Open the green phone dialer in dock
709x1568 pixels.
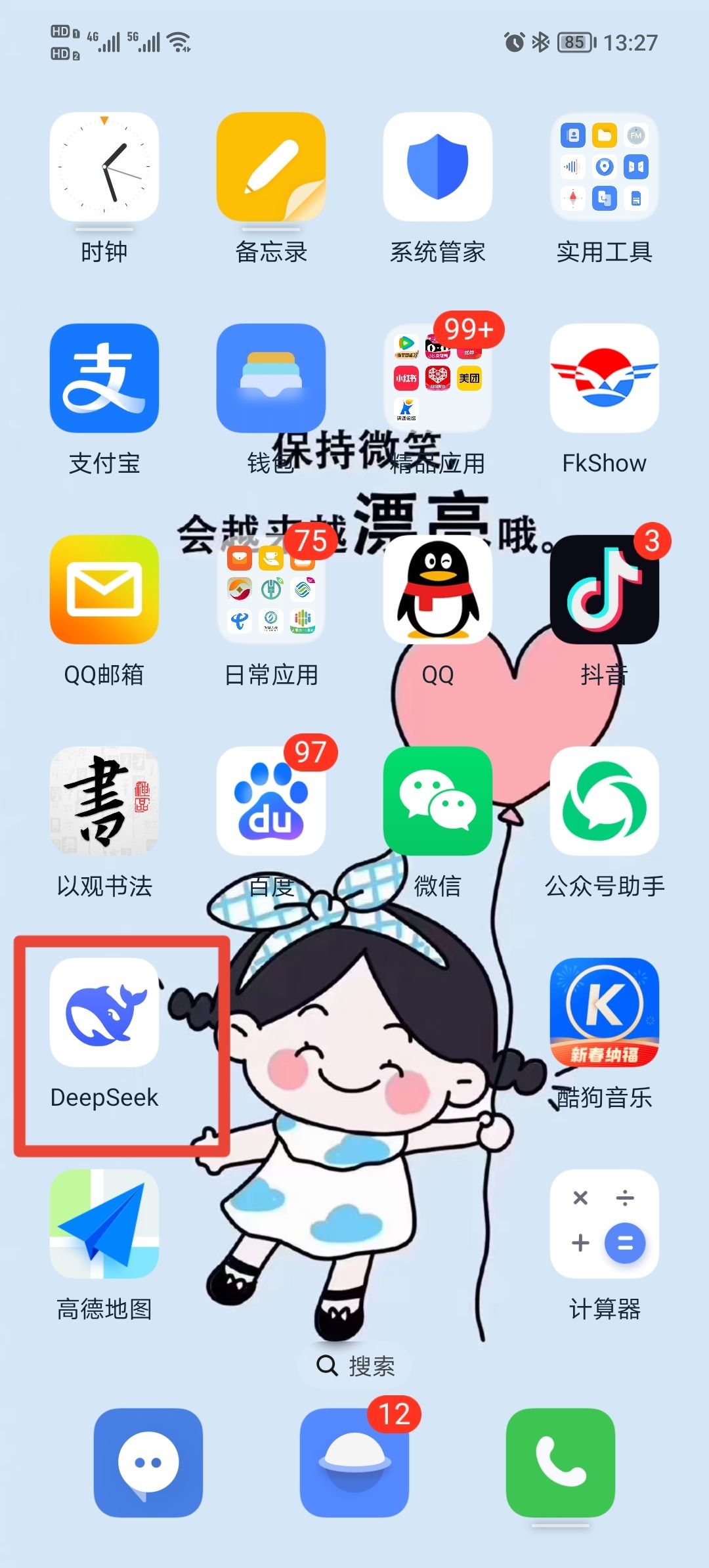[561, 1462]
